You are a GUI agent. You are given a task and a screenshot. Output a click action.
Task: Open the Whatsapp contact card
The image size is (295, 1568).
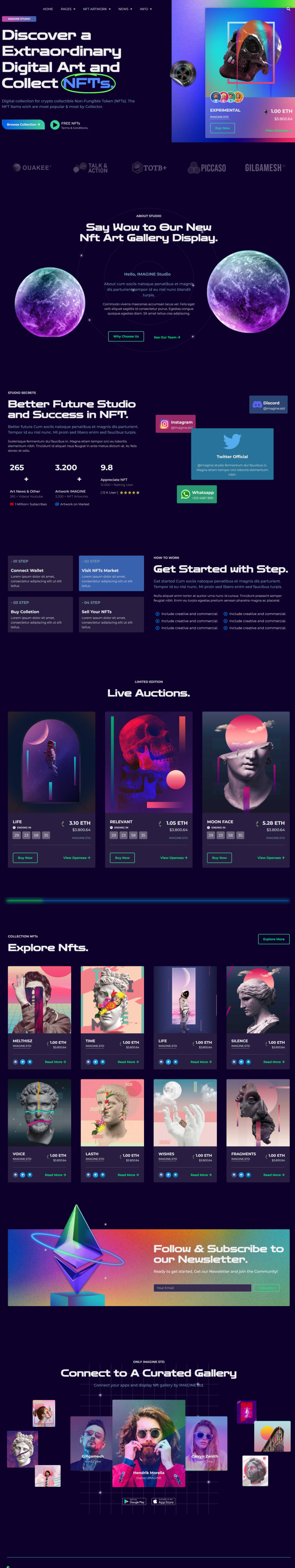pyautogui.click(x=197, y=494)
